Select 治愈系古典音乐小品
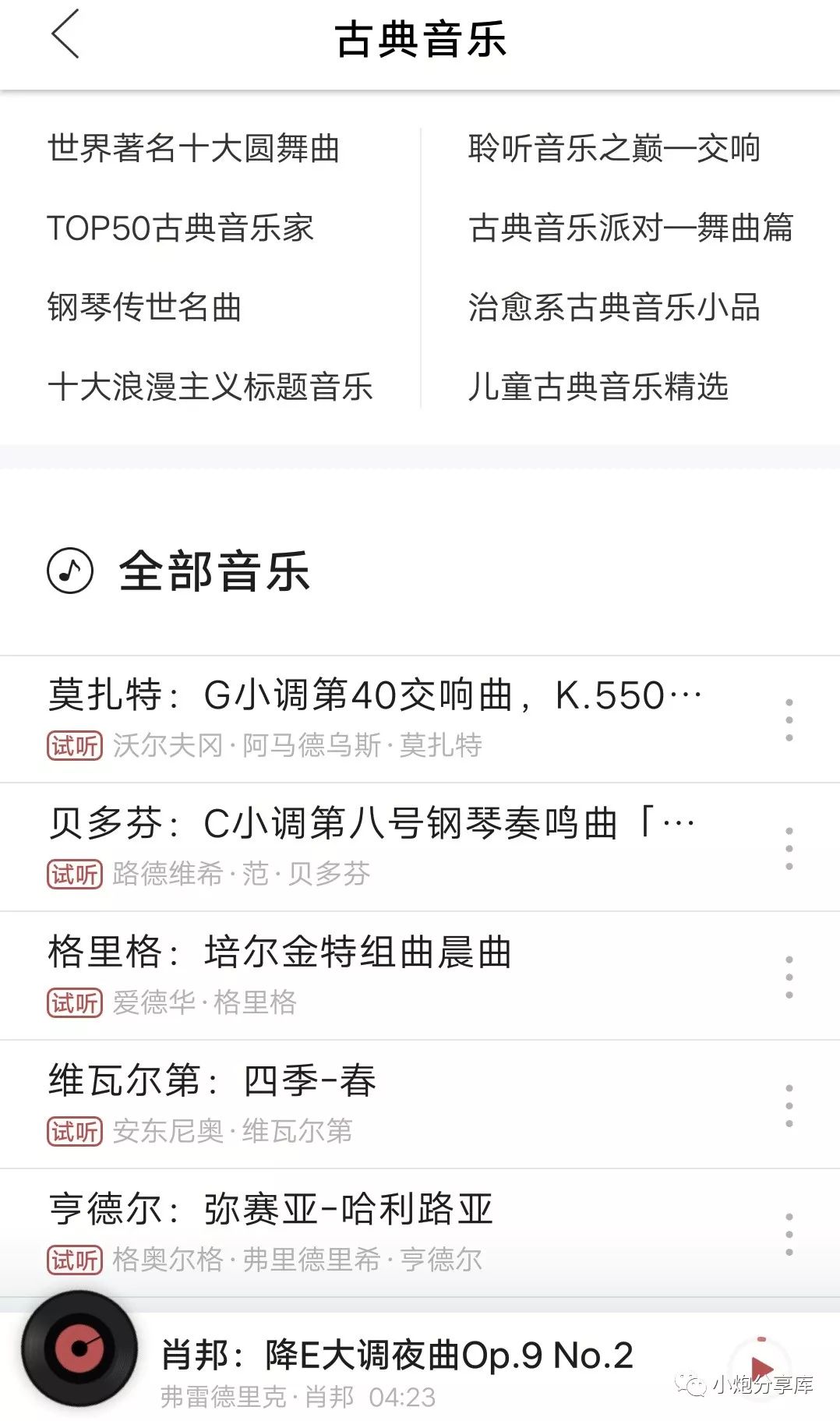The width and height of the screenshot is (840, 1421). tap(614, 307)
